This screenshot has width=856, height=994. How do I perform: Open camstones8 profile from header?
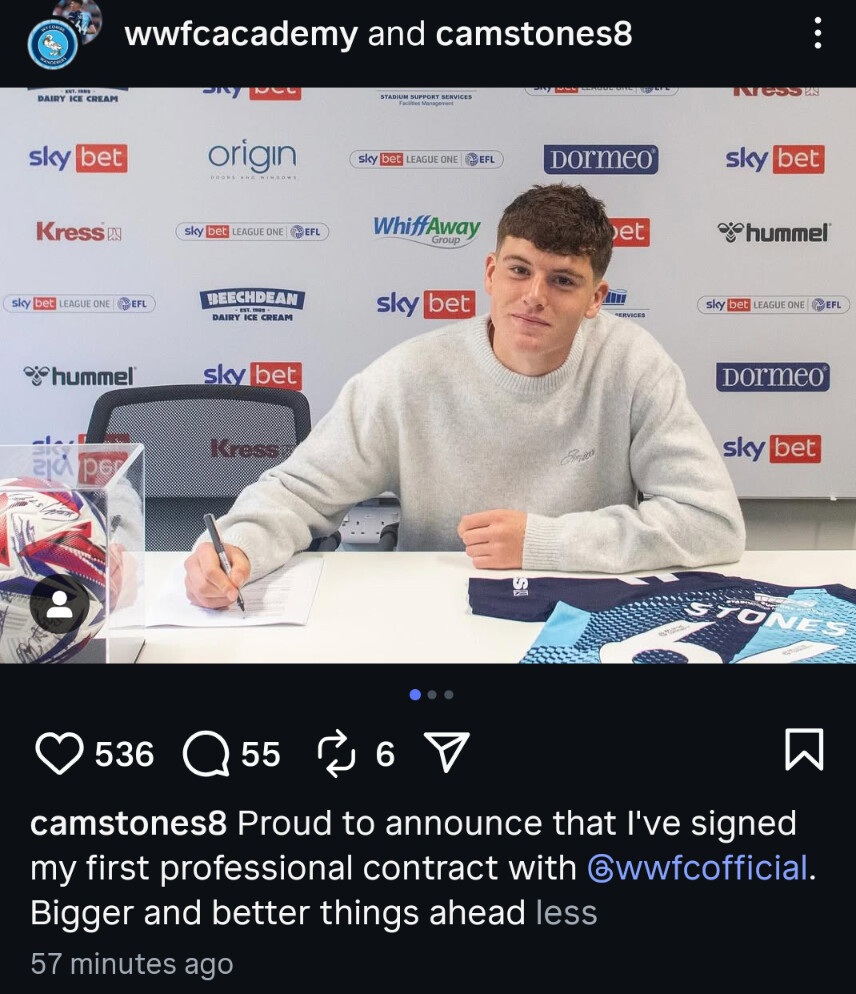(534, 34)
